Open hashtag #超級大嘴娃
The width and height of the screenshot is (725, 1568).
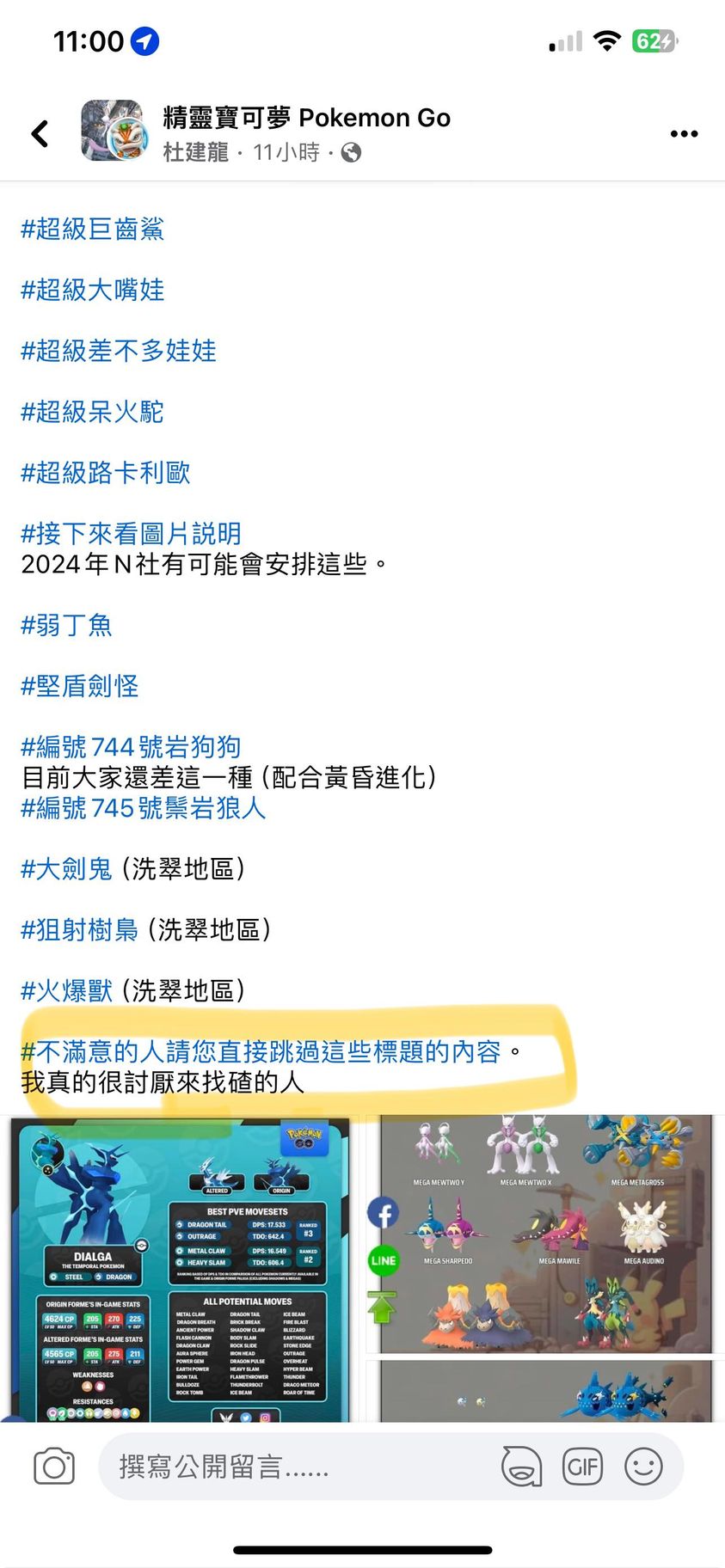[x=92, y=291]
